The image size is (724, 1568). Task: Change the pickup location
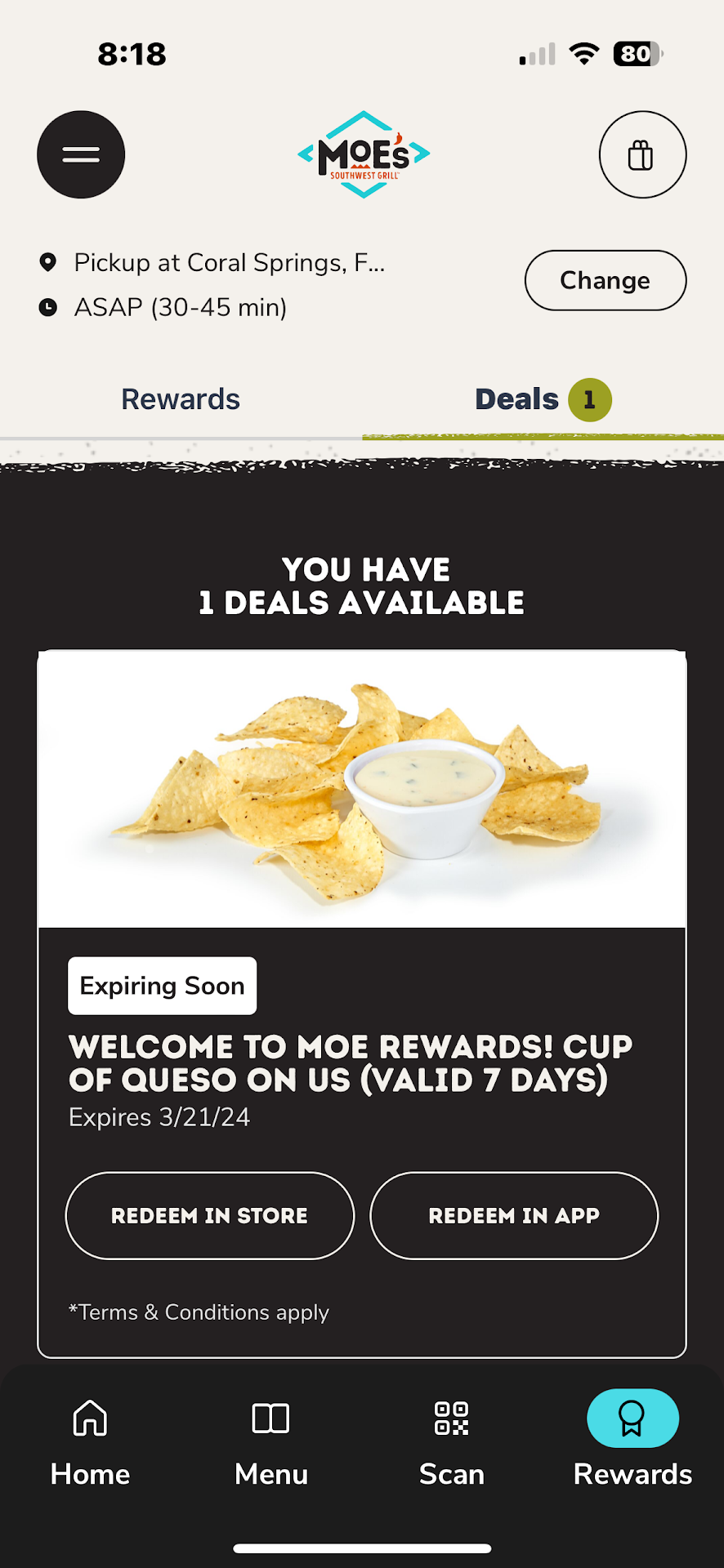(x=605, y=280)
